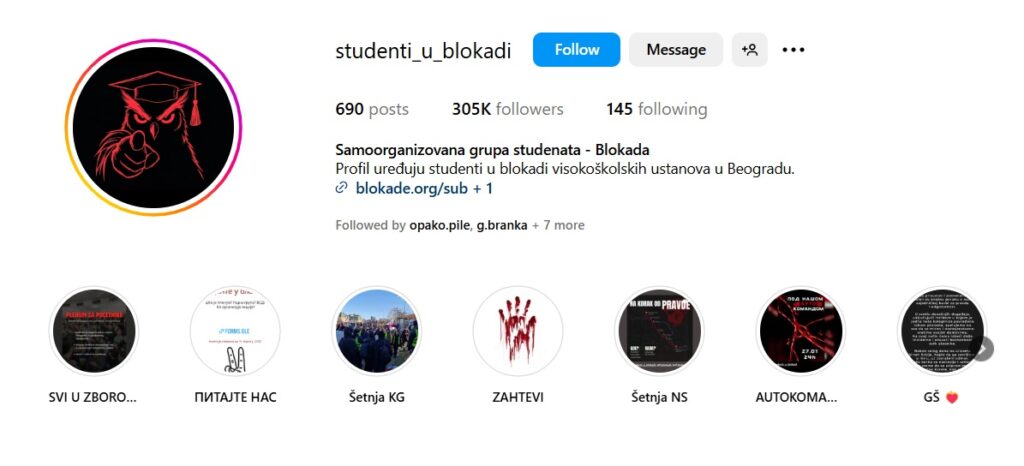Open the ZAHTEVI highlight
1024x466 pixels.
click(518, 331)
